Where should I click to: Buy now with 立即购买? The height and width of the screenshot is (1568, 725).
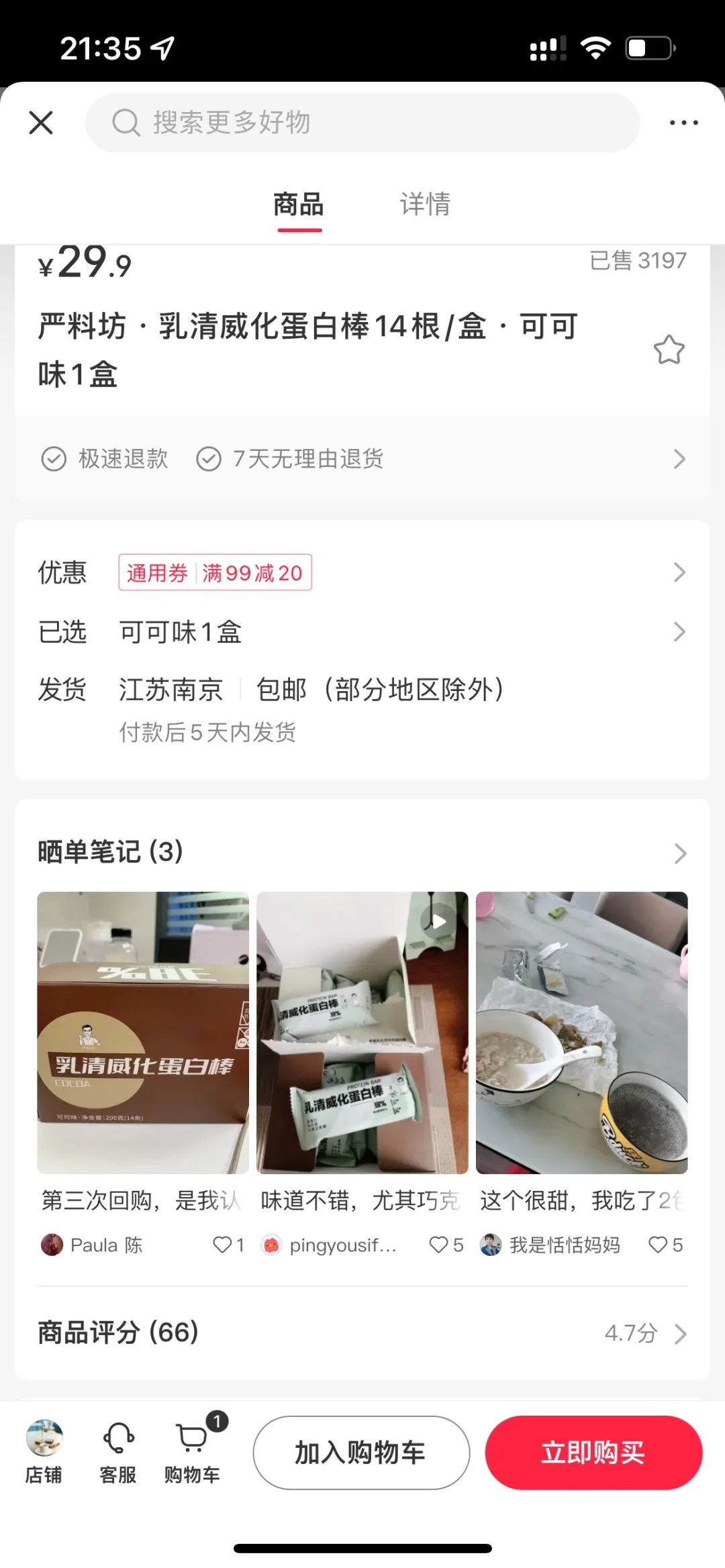pos(593,1453)
